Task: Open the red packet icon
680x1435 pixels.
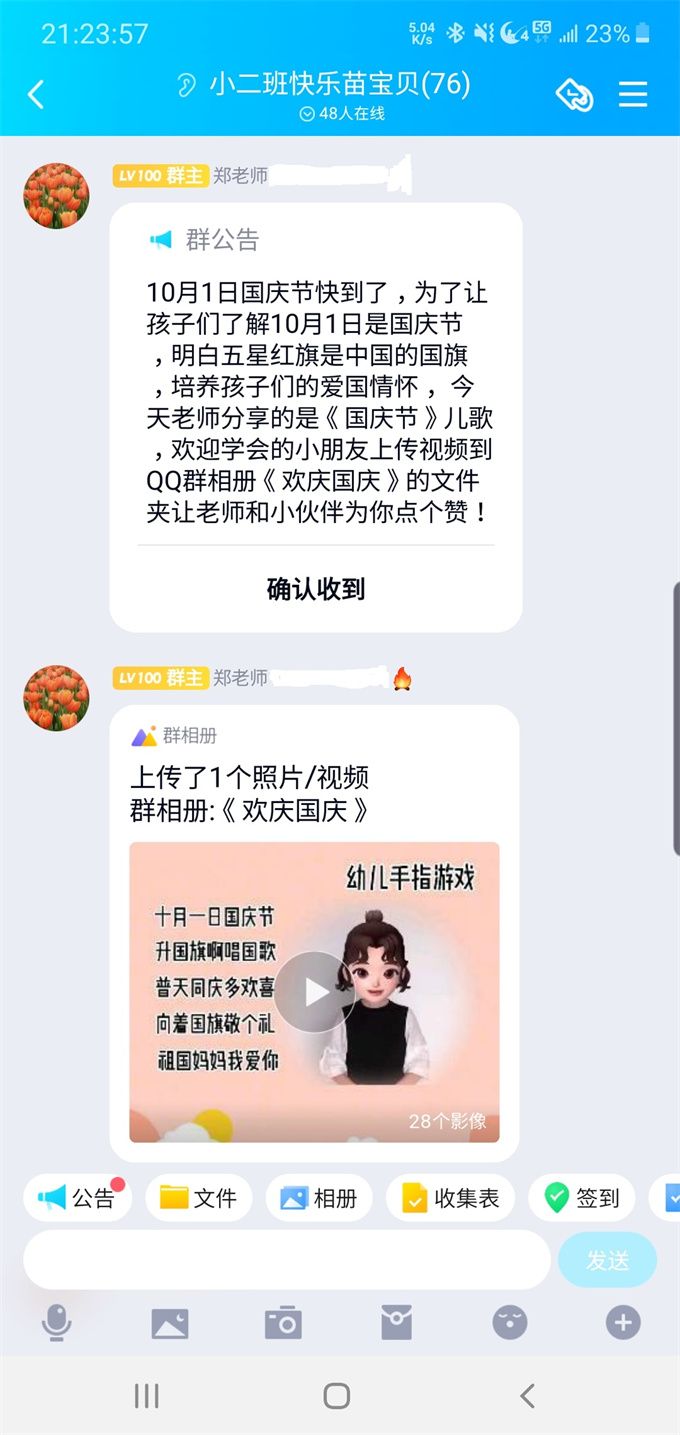Action: point(396,1323)
